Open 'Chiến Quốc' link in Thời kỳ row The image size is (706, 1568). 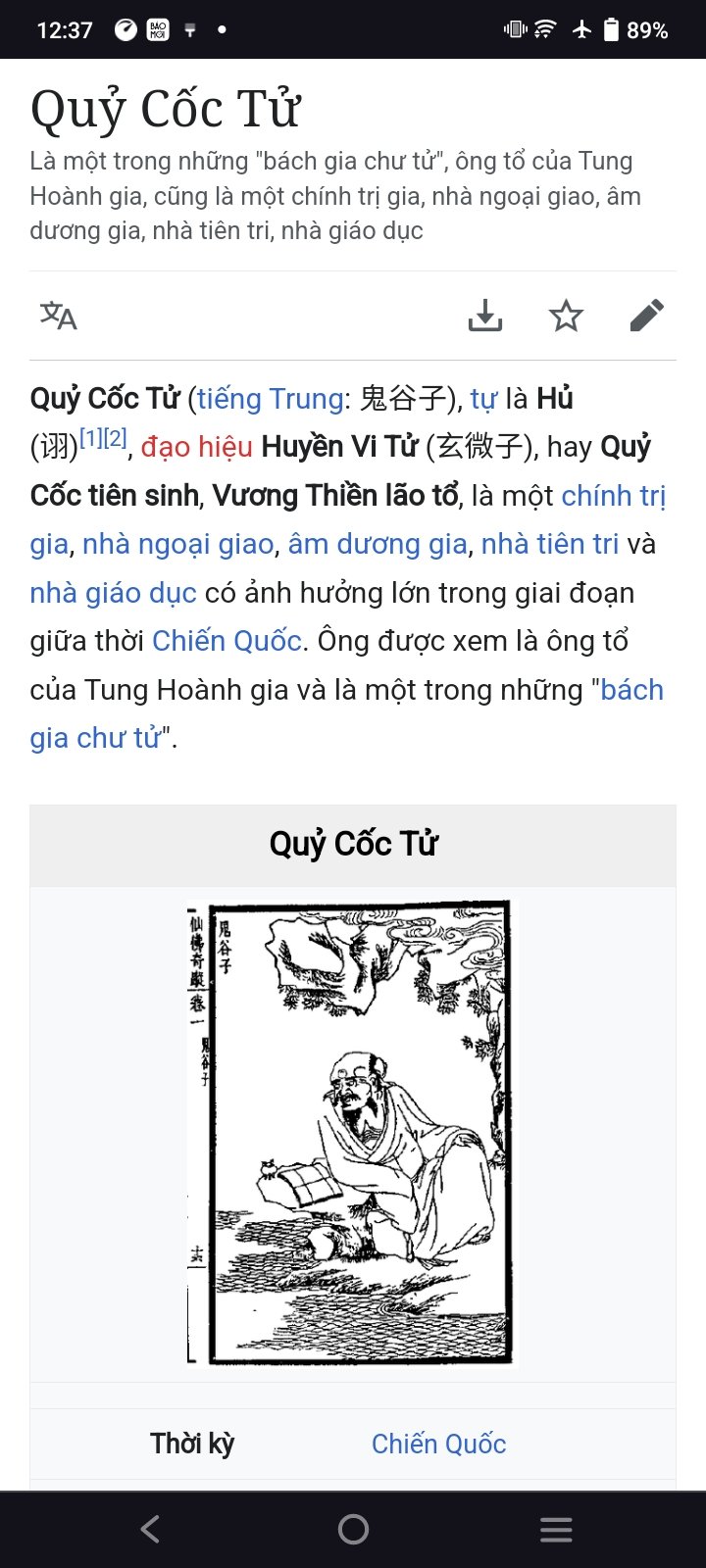click(x=438, y=1444)
